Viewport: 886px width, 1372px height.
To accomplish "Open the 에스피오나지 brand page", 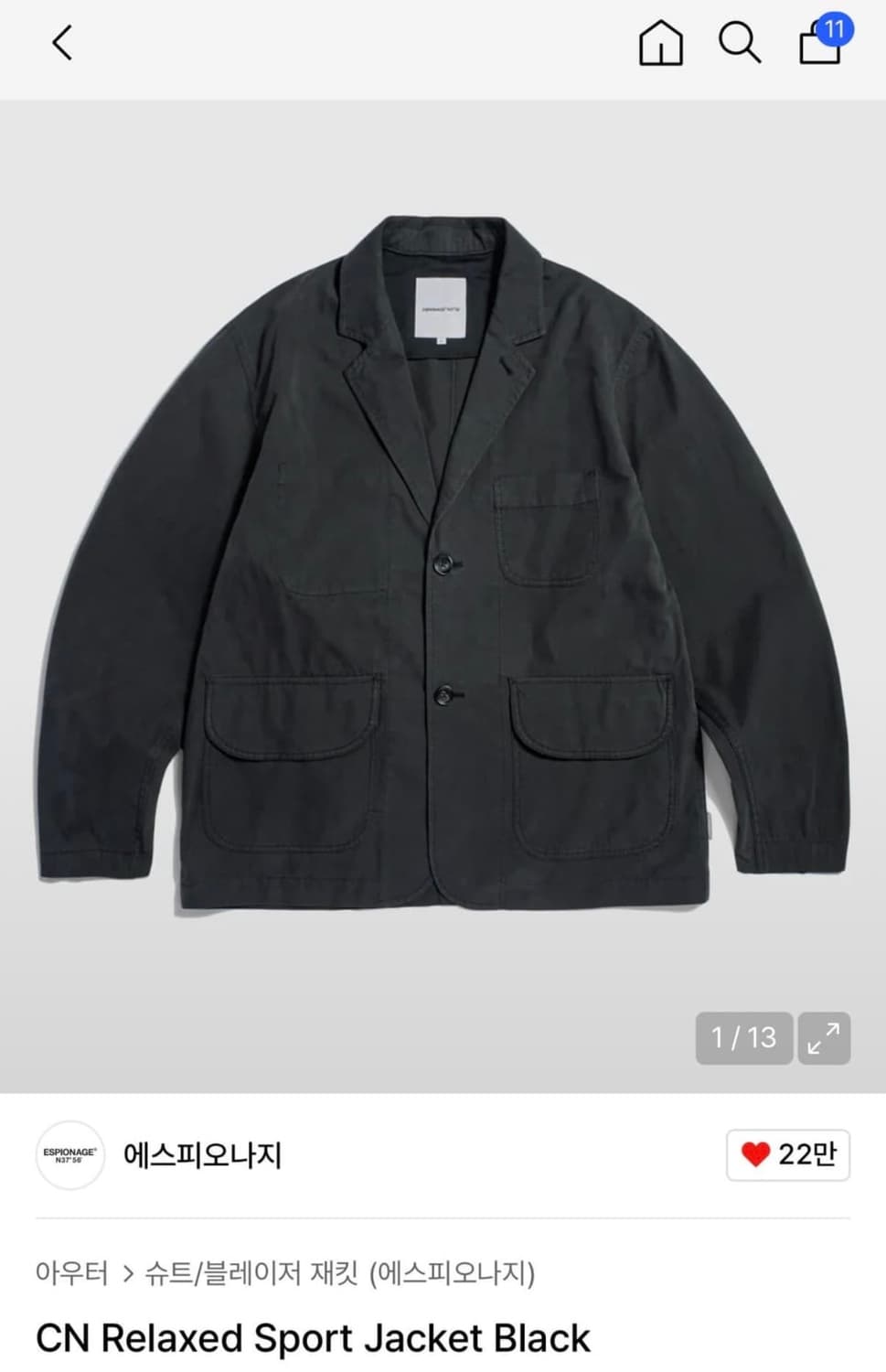I will point(202,1155).
